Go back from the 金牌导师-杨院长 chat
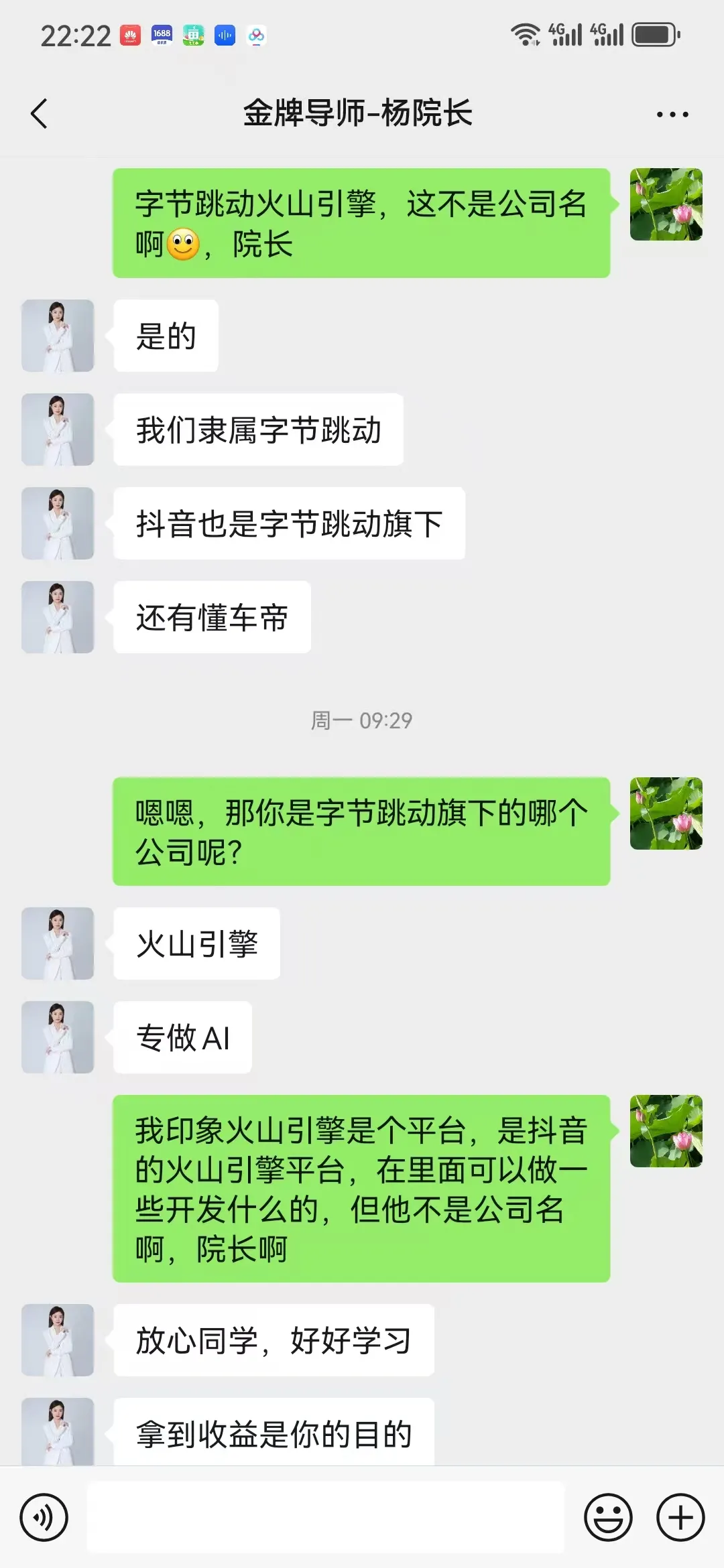This screenshot has width=724, height=1568. click(x=39, y=113)
